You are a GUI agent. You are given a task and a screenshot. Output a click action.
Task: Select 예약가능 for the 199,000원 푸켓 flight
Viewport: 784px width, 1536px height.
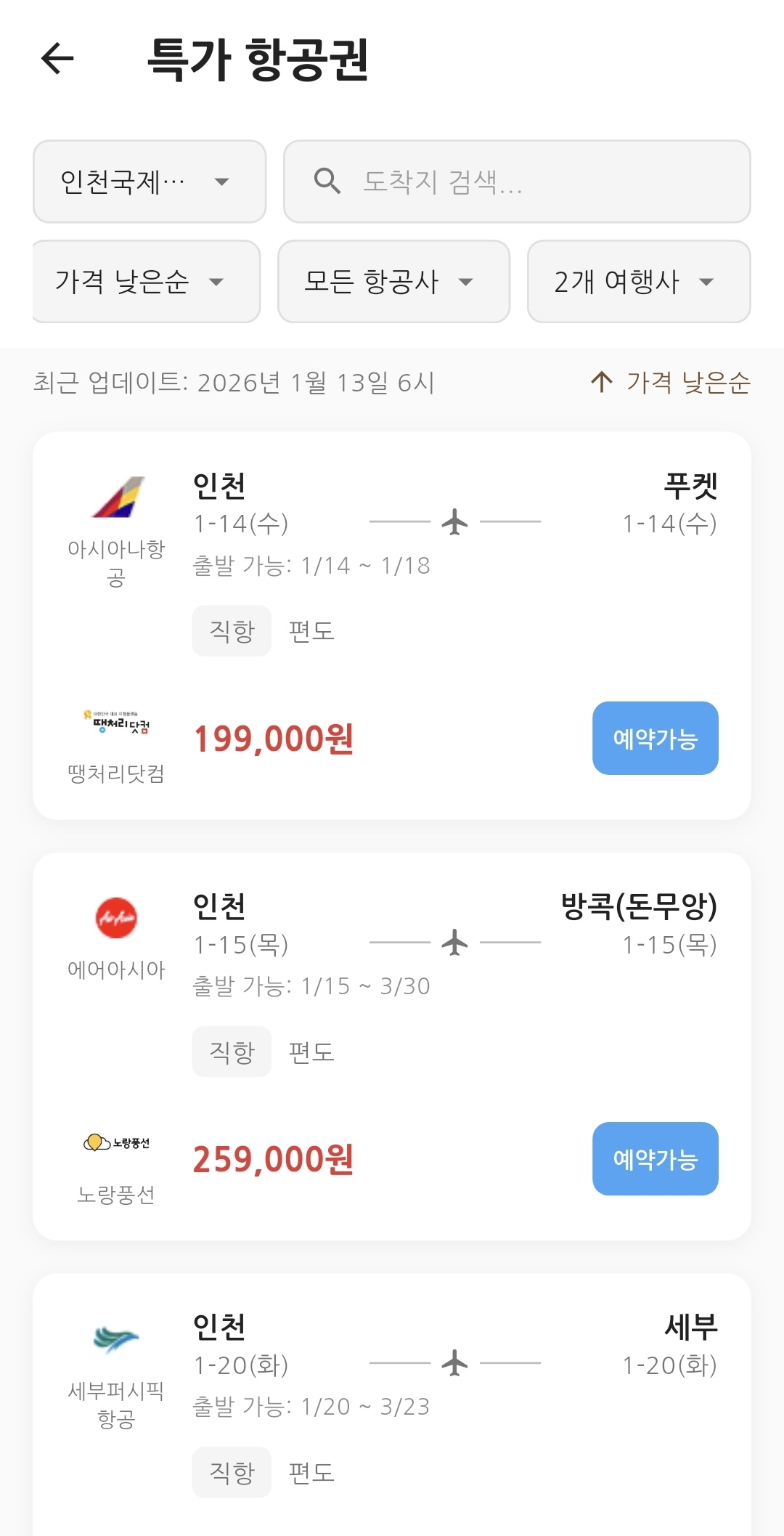[x=655, y=738]
